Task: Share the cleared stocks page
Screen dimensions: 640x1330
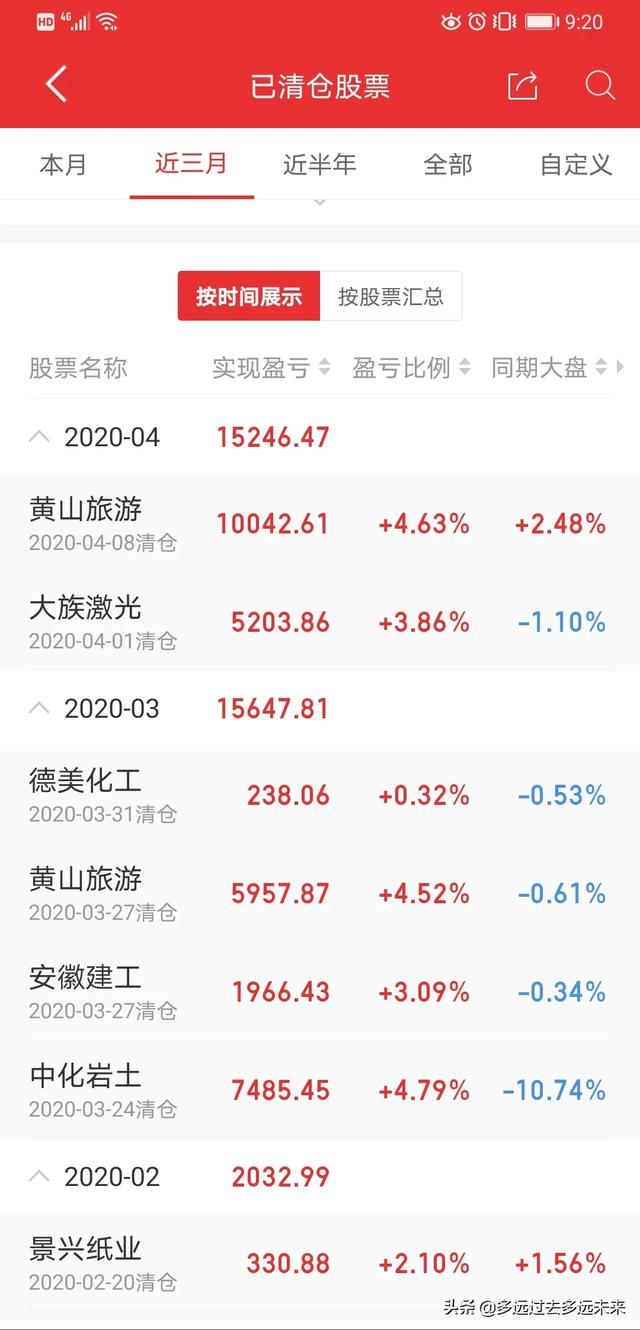Action: pyautogui.click(x=523, y=85)
